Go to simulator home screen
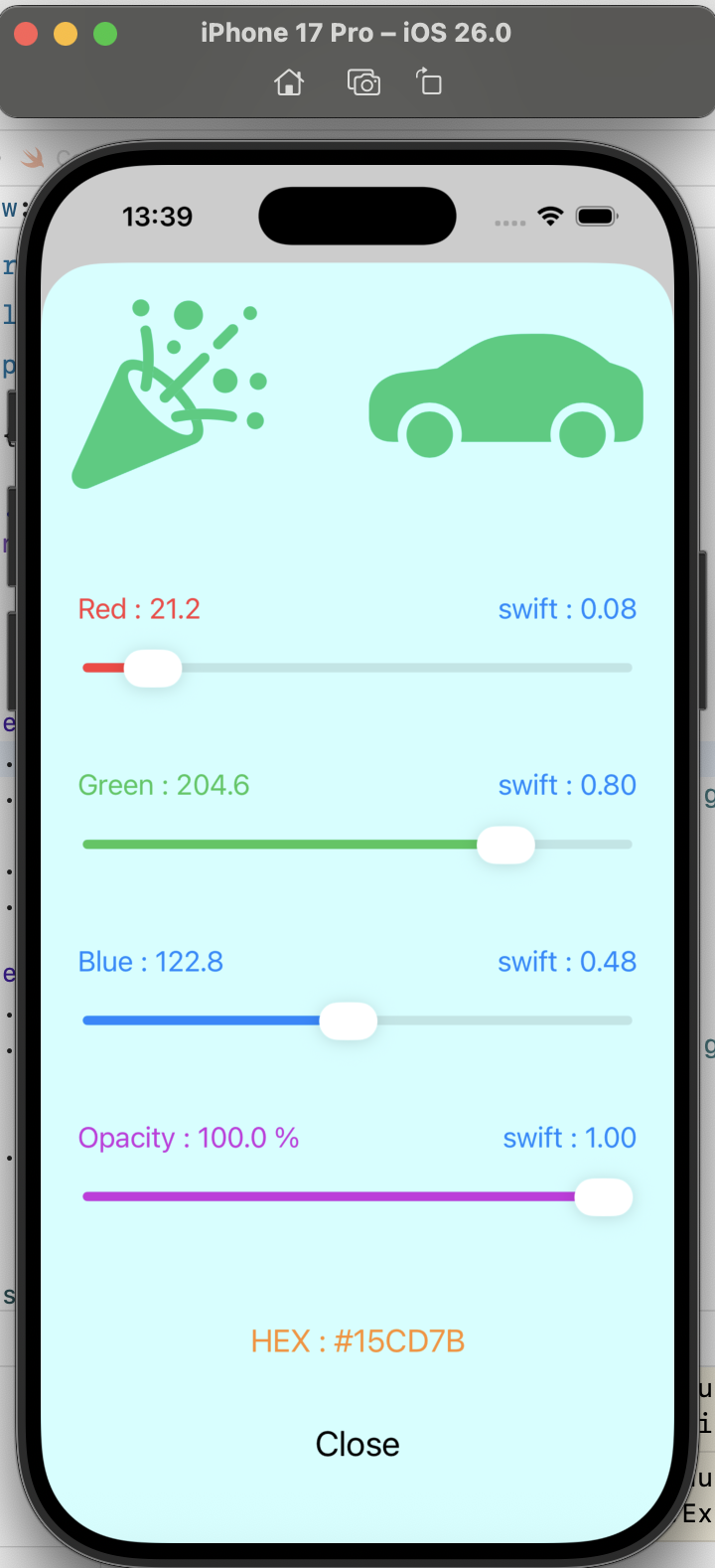Screen dimensions: 715x1568 point(289,82)
